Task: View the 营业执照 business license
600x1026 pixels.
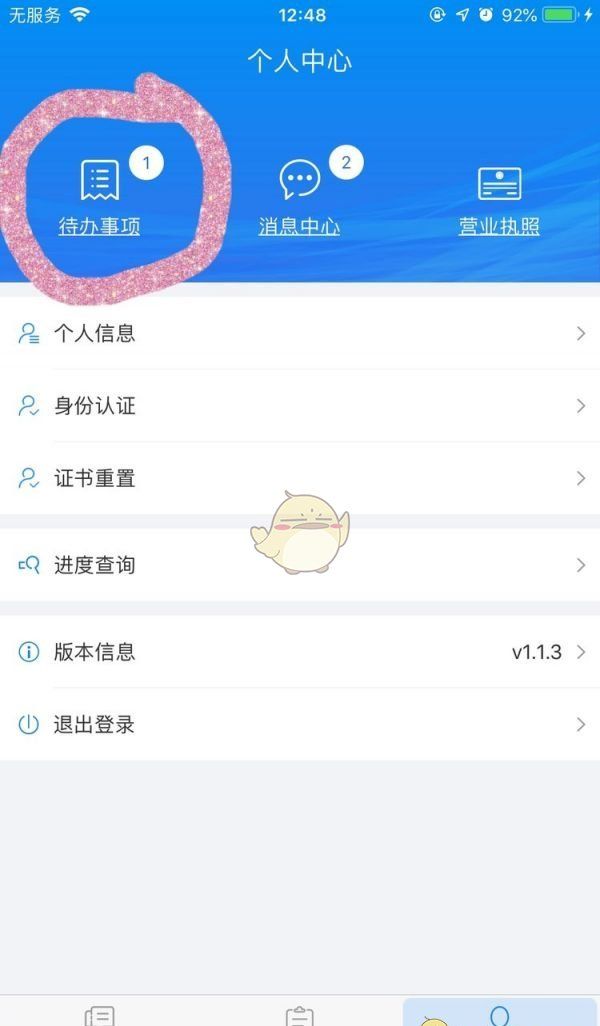Action: [499, 200]
